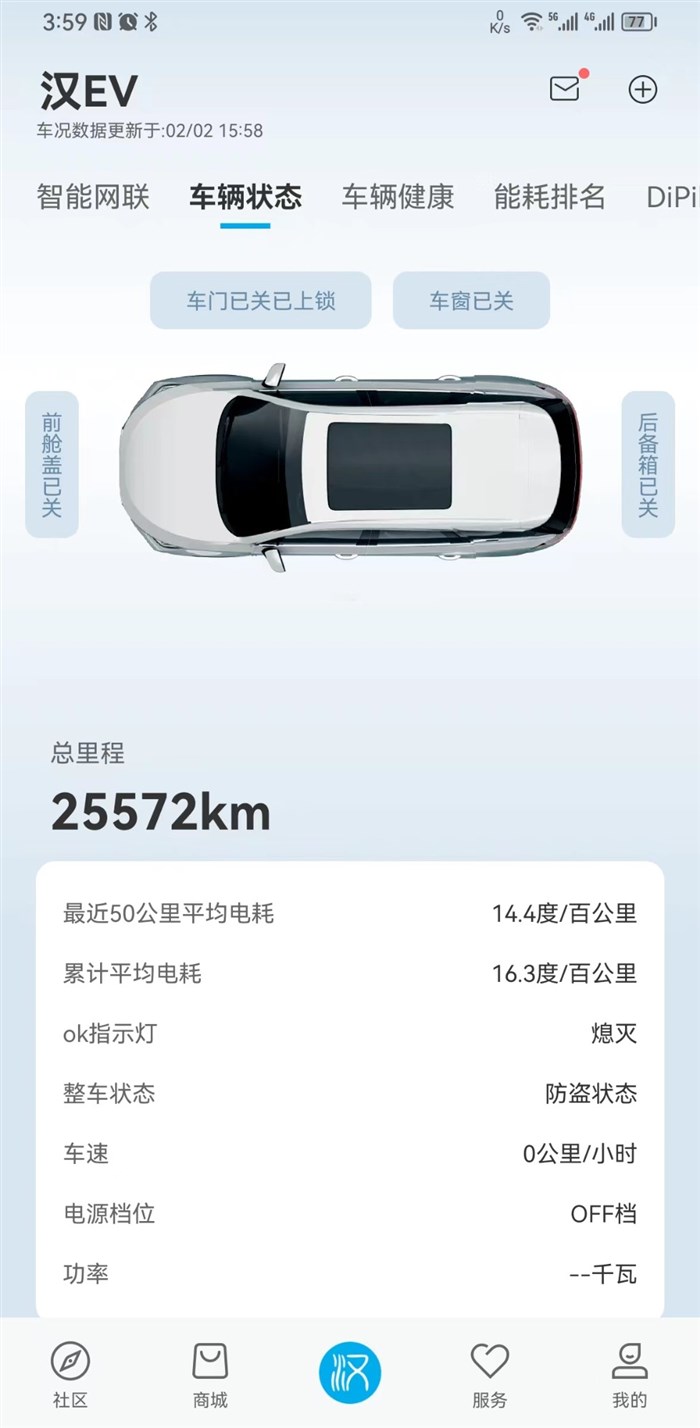
Task: Go to the 社区 tab
Action: tap(71, 1375)
